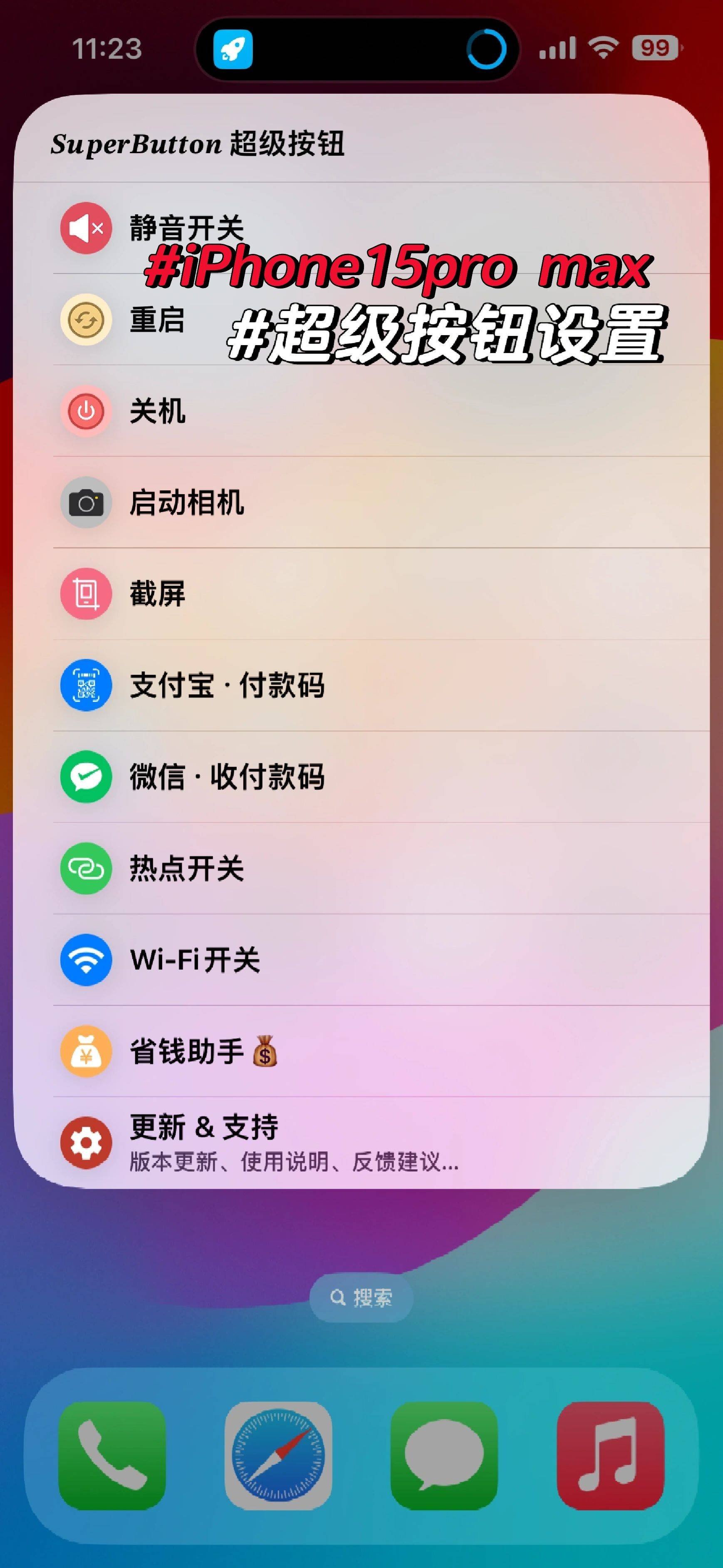Image resolution: width=723 pixels, height=1568 pixels.
Task: Launch Safari from the dock
Action: [278, 1455]
